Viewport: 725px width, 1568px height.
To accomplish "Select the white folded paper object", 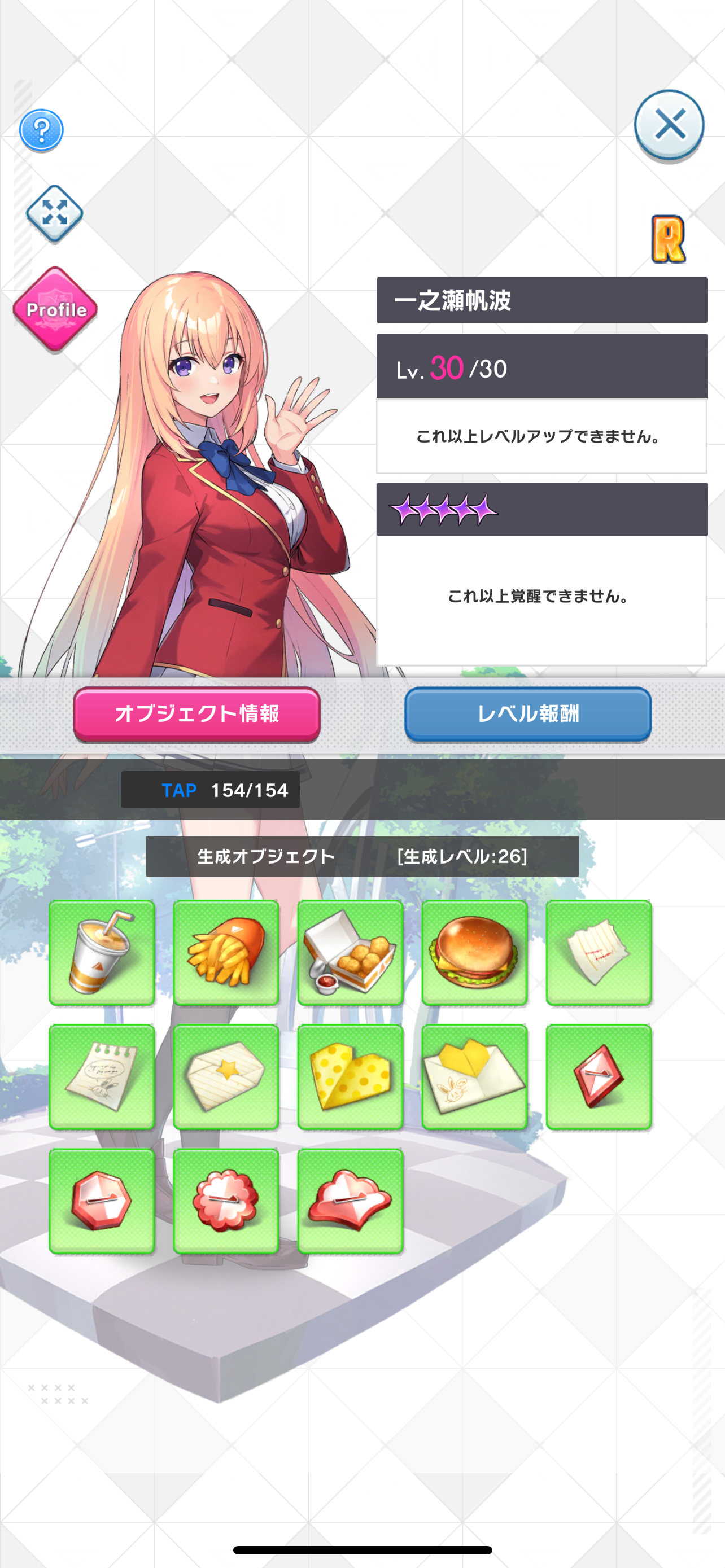I will (x=599, y=953).
